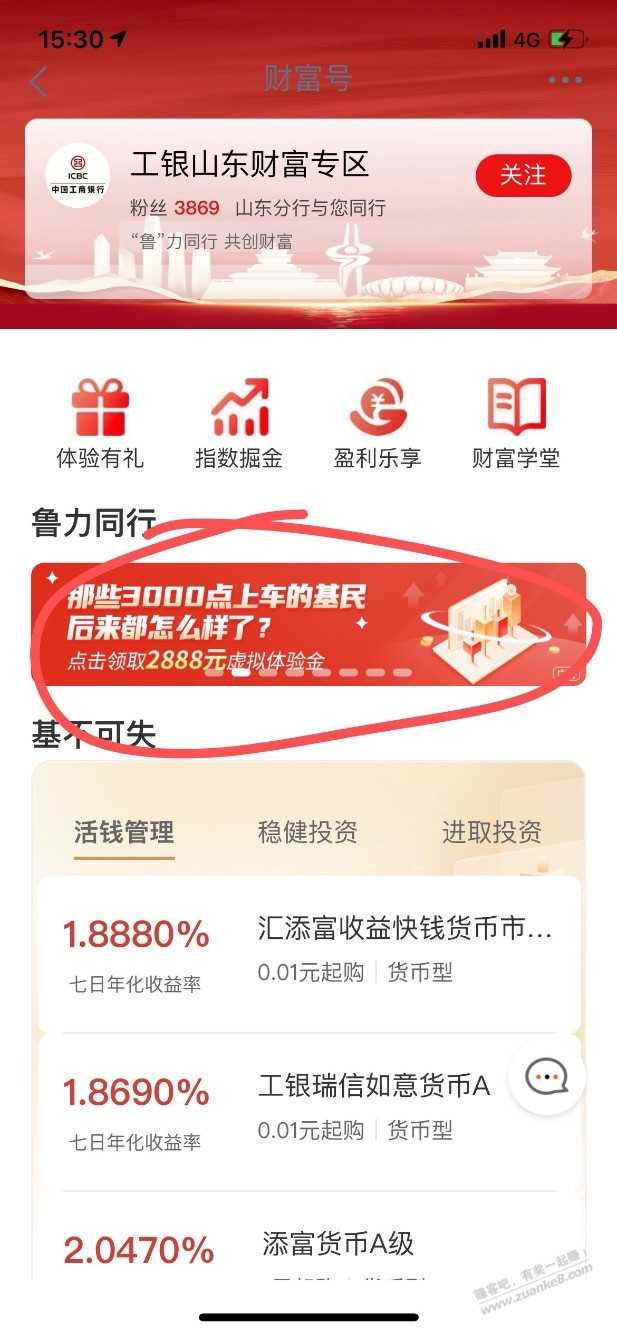
Task: Open the 2888元虚拟体验金 banner
Action: coord(308,624)
